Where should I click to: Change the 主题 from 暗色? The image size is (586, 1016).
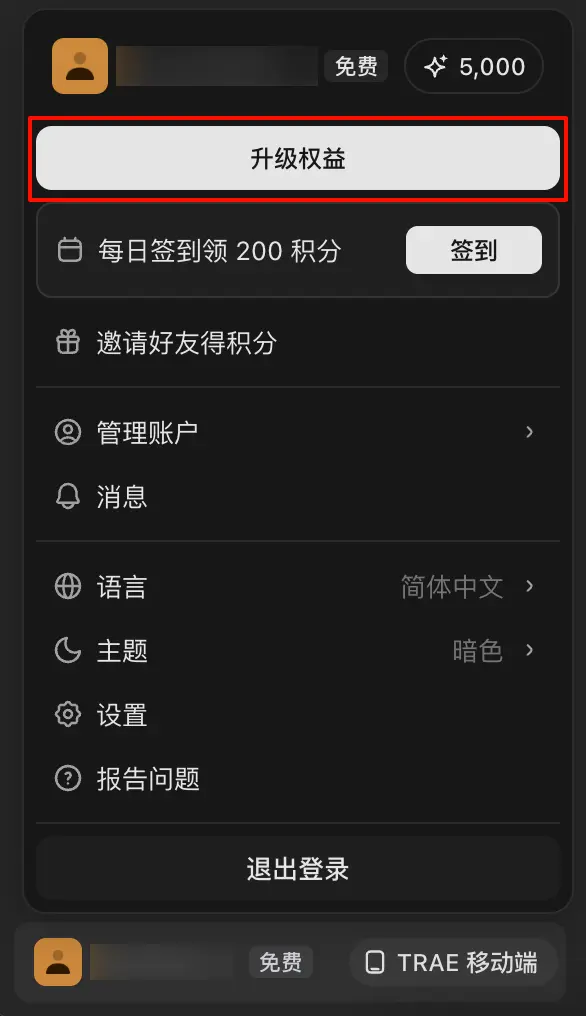tap(298, 650)
